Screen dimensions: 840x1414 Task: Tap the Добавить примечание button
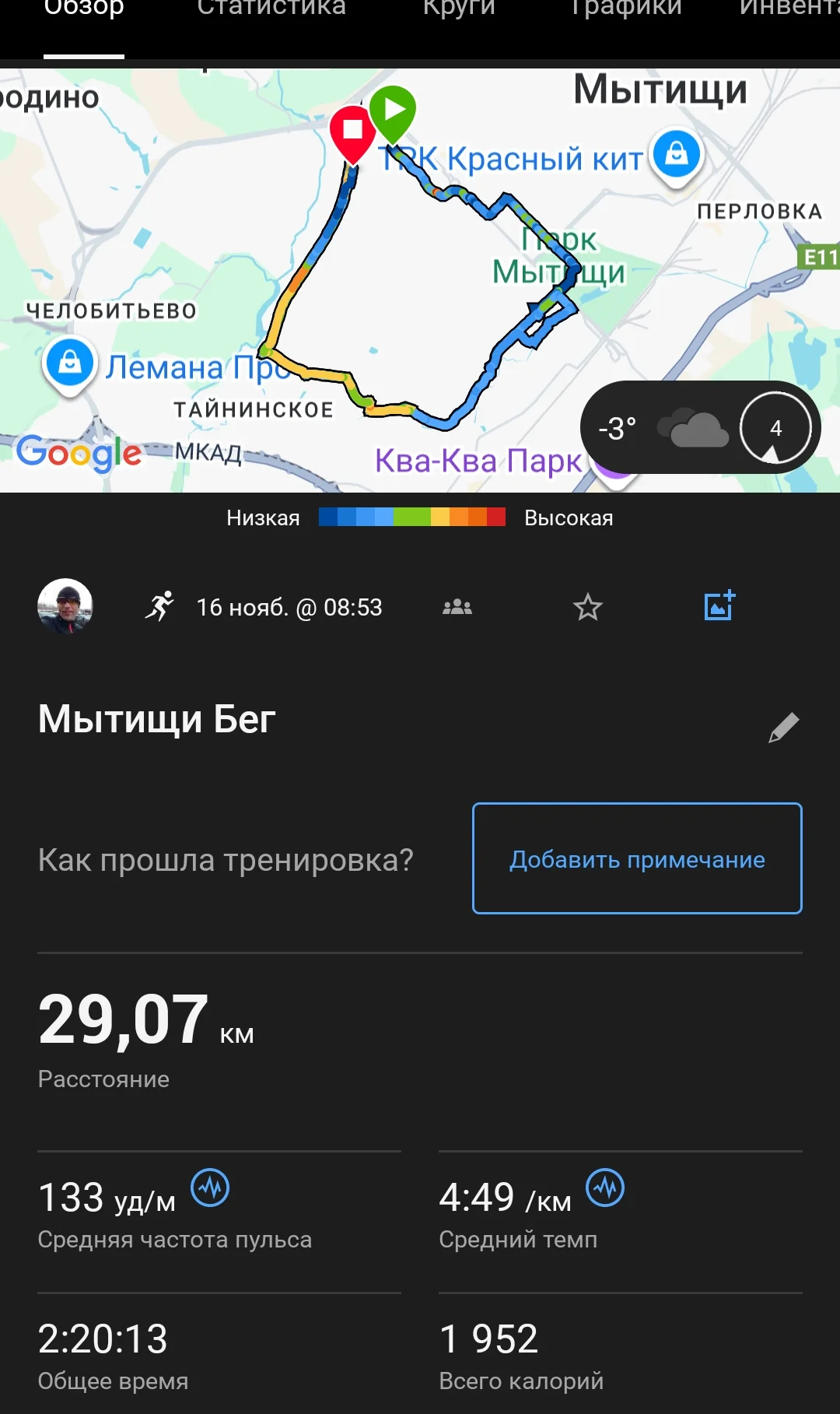(x=637, y=858)
